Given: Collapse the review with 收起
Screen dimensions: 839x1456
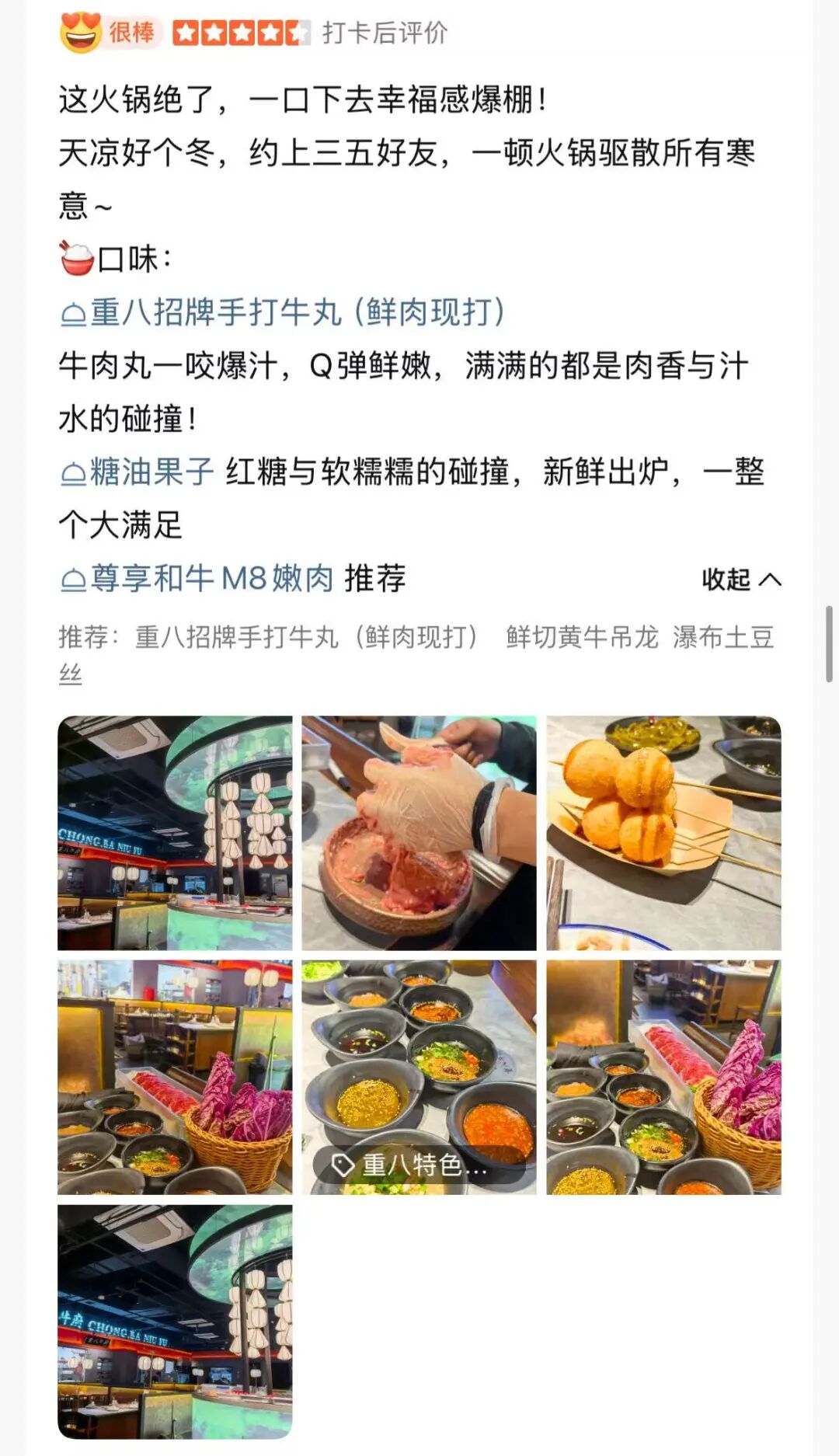Looking at the screenshot, I should click(x=740, y=580).
